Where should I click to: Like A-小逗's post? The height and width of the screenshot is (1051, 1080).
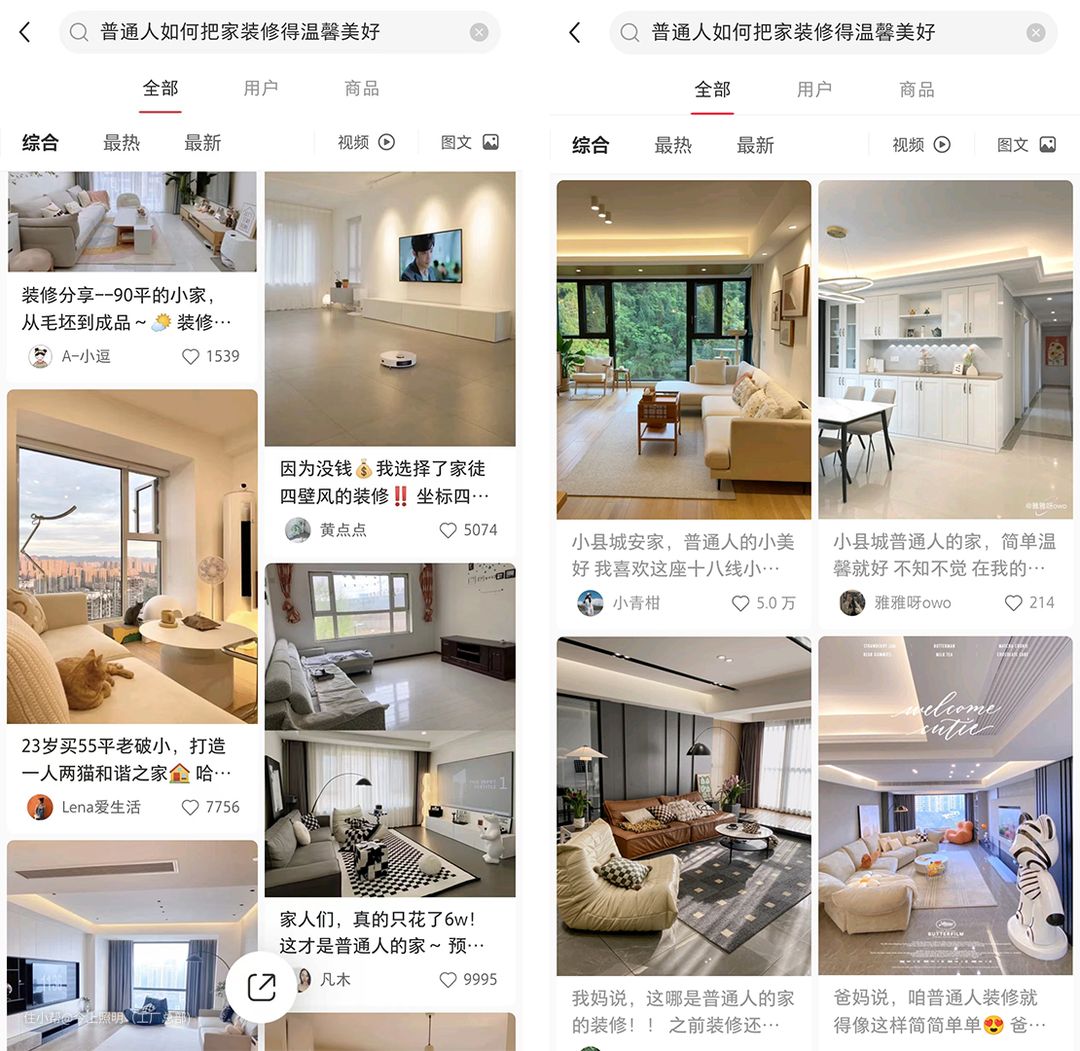[191, 356]
